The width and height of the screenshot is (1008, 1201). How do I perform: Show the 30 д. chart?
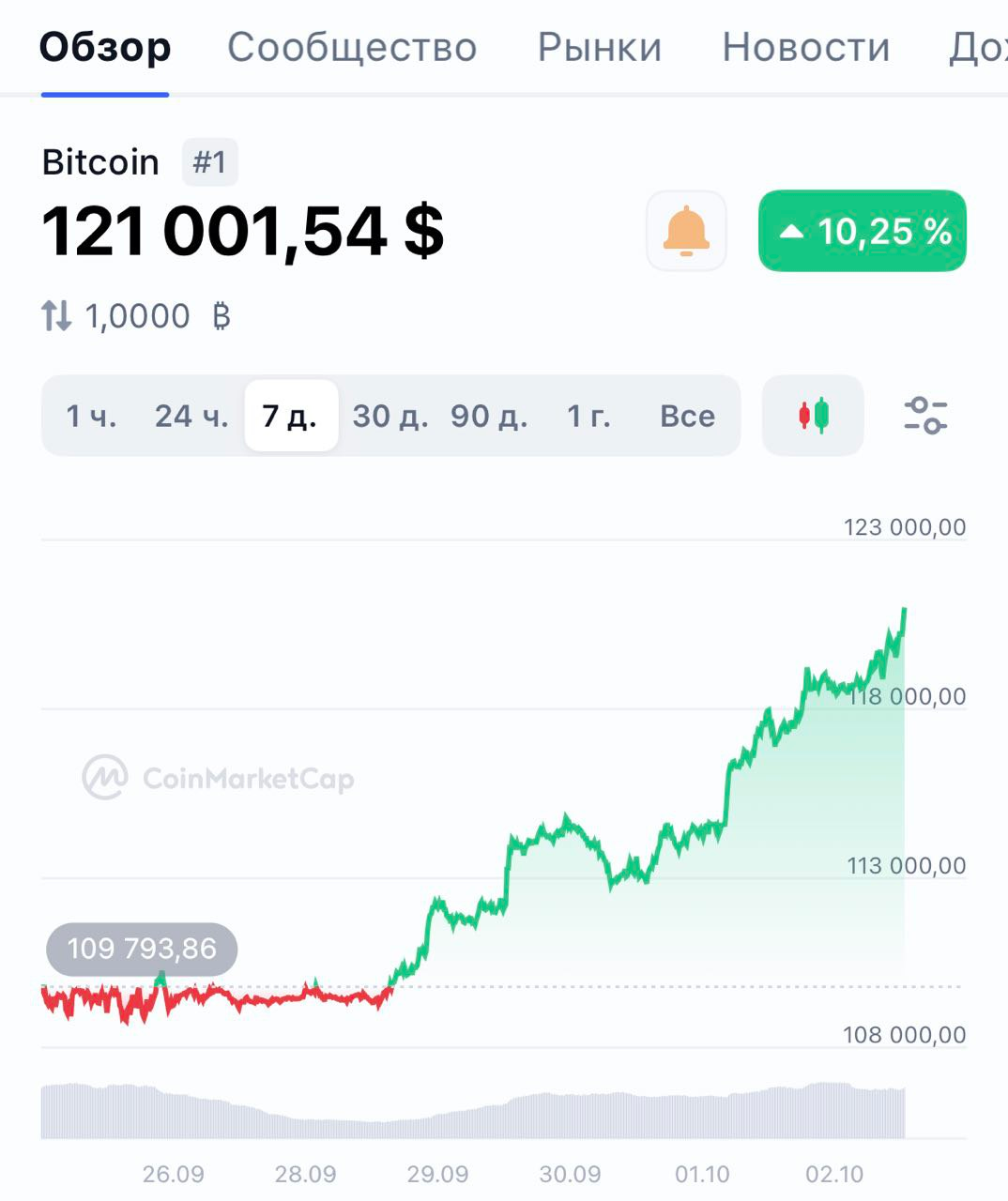point(390,416)
